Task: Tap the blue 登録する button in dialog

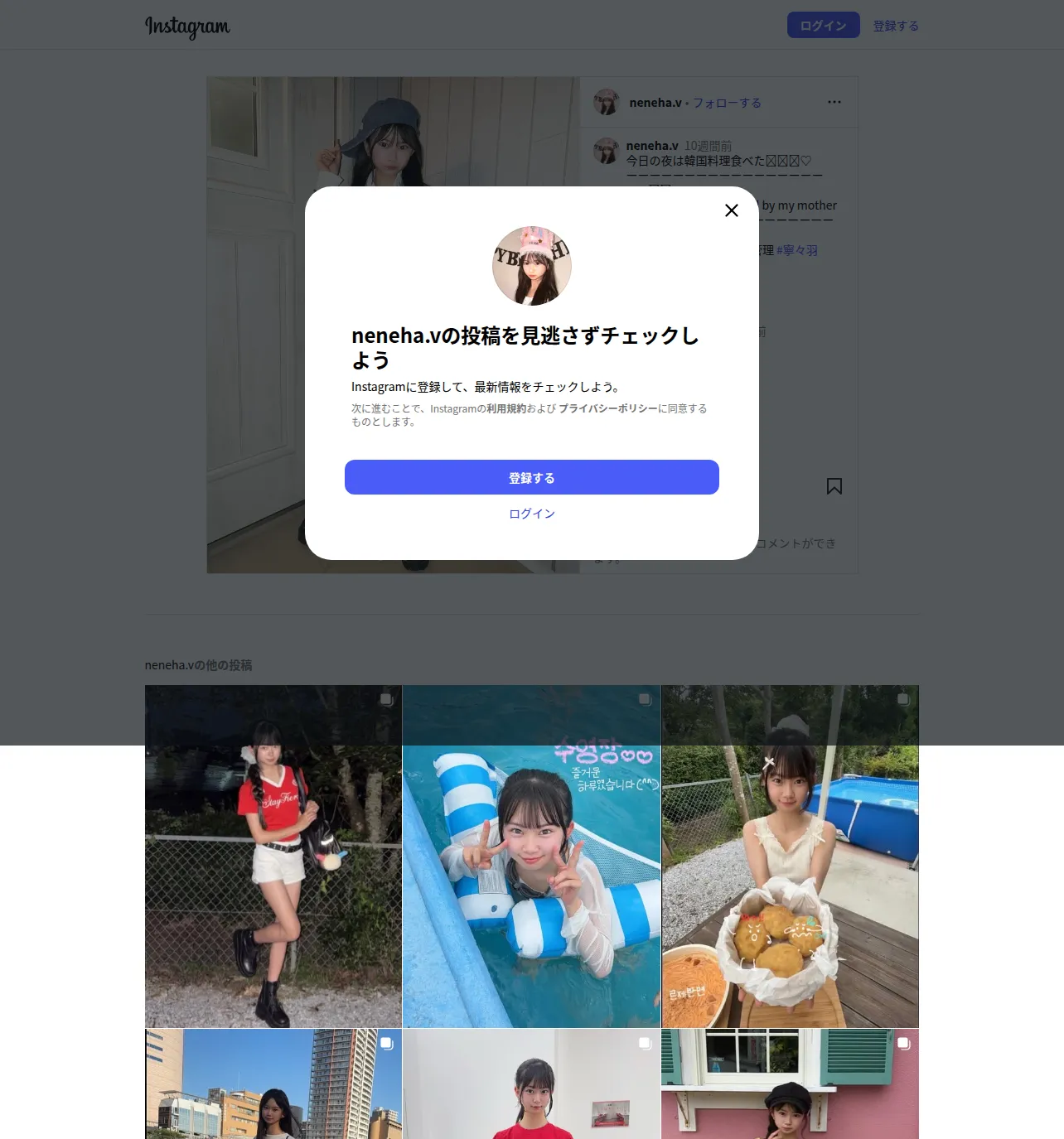Action: click(x=532, y=477)
